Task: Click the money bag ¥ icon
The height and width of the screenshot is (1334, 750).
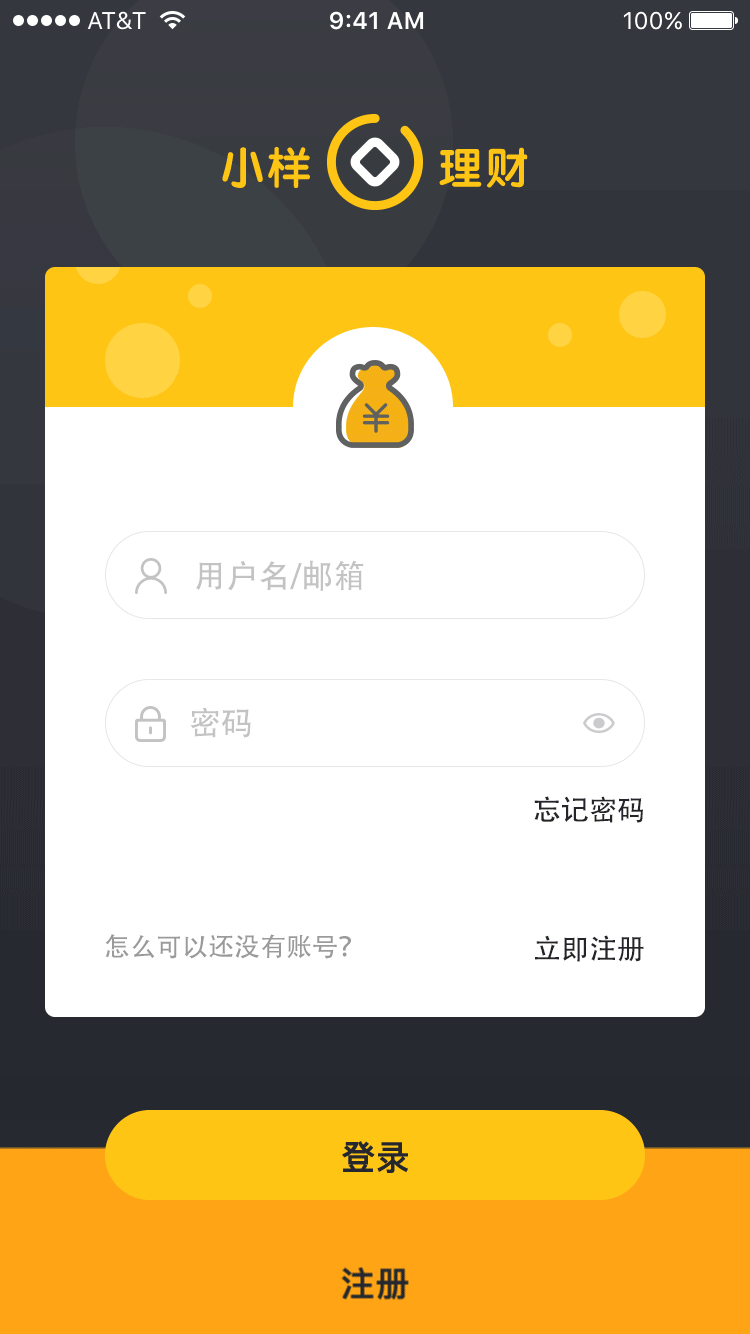Action: (374, 403)
